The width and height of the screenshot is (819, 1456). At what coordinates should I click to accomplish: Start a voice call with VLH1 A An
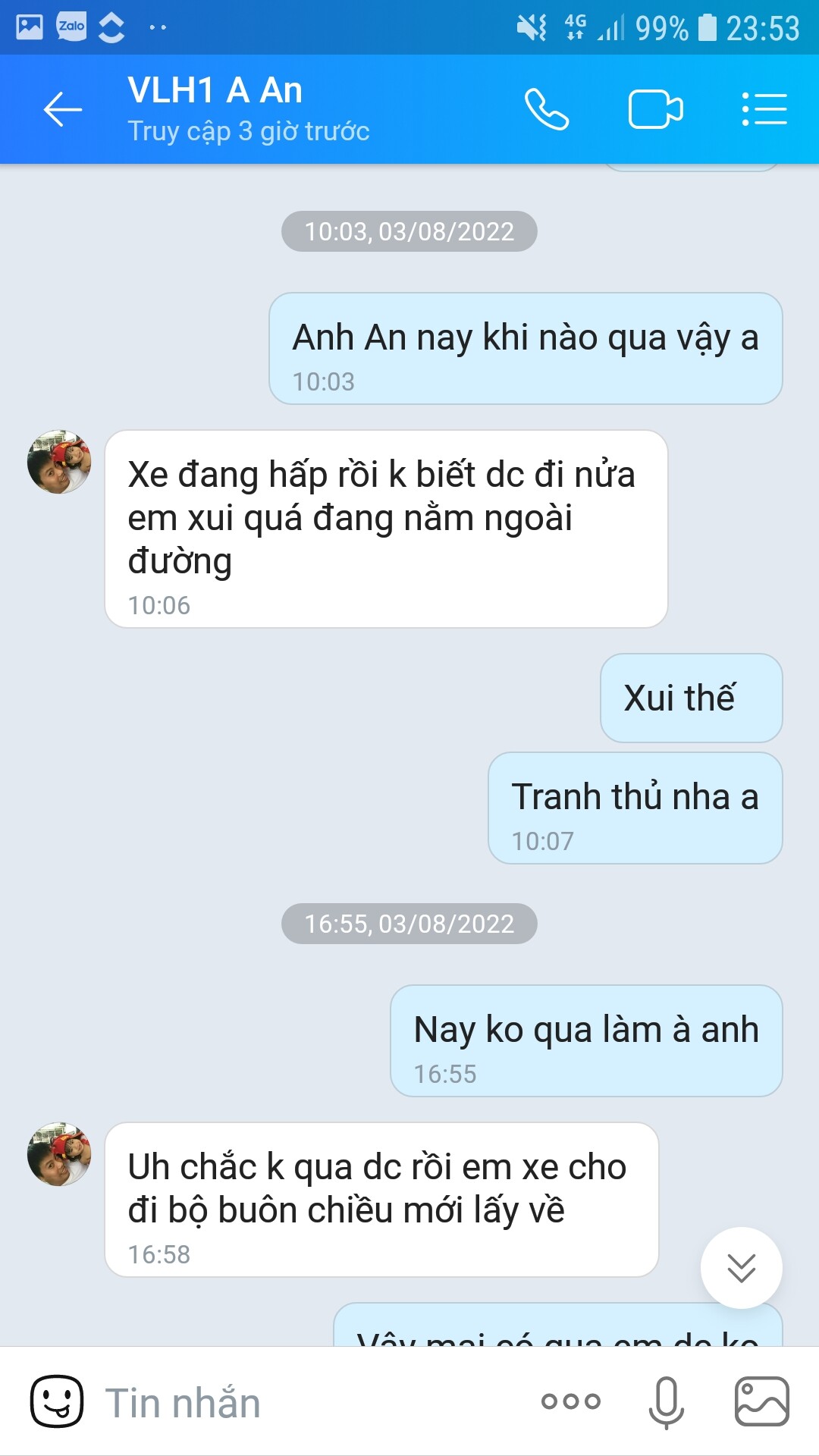tap(547, 110)
